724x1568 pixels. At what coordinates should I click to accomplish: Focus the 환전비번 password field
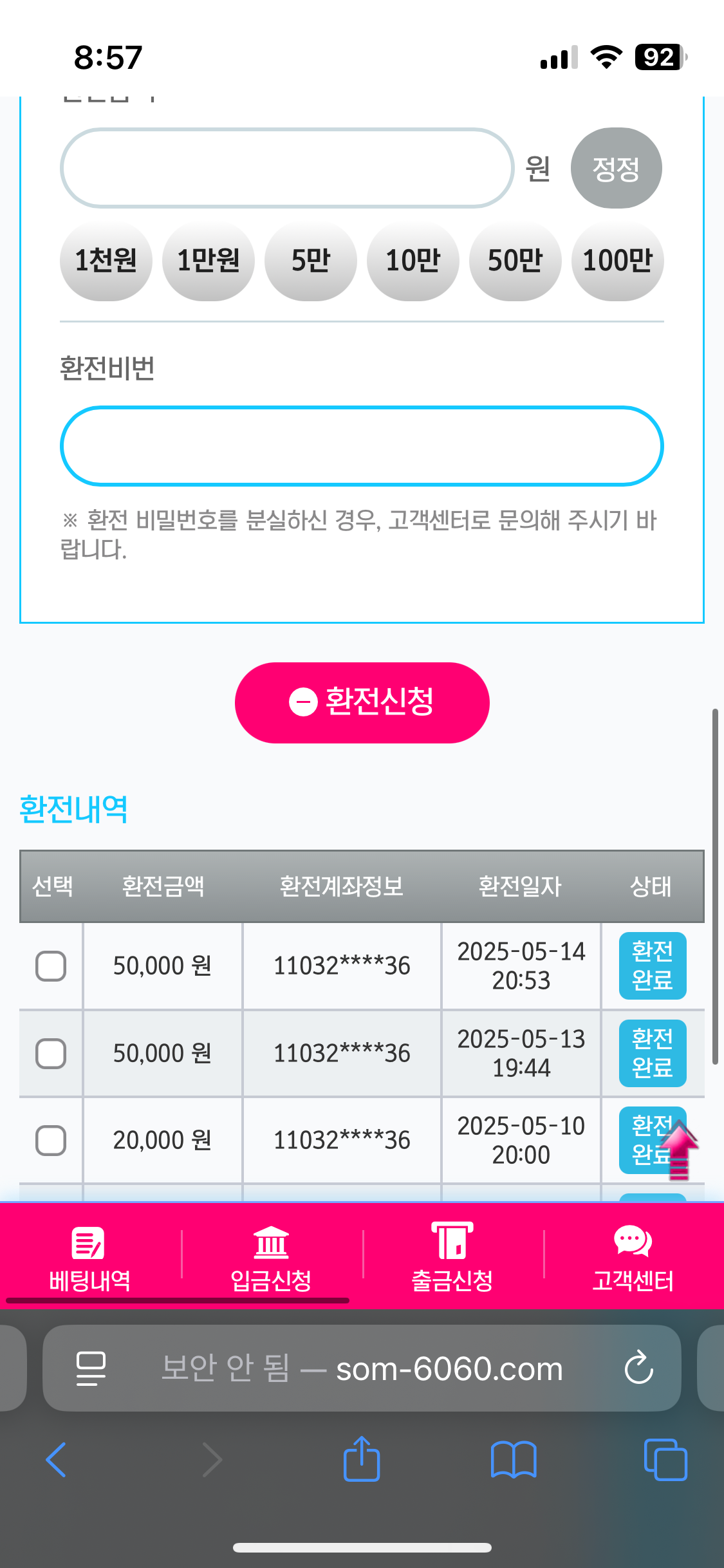coord(362,446)
